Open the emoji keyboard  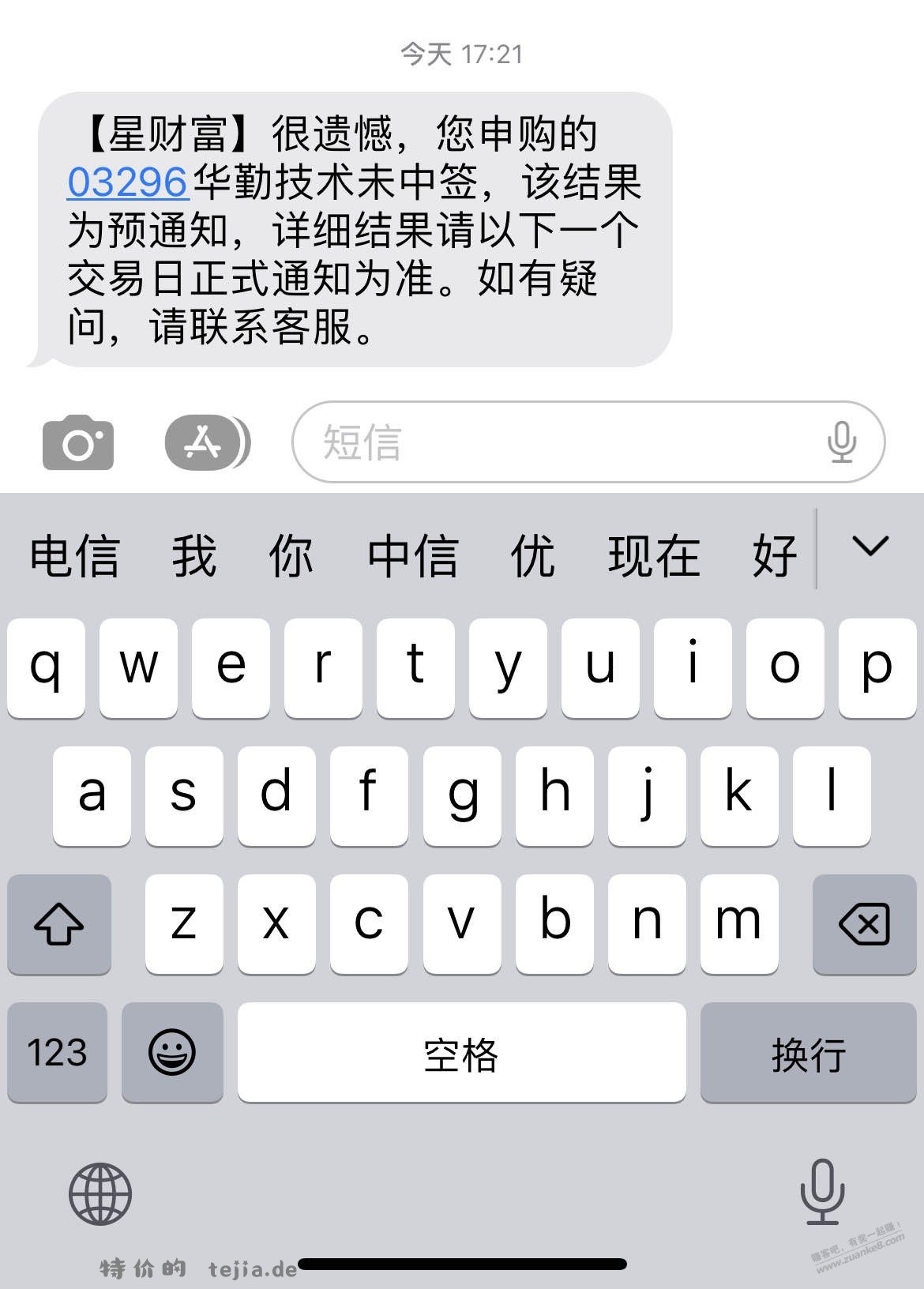pyautogui.click(x=172, y=1053)
